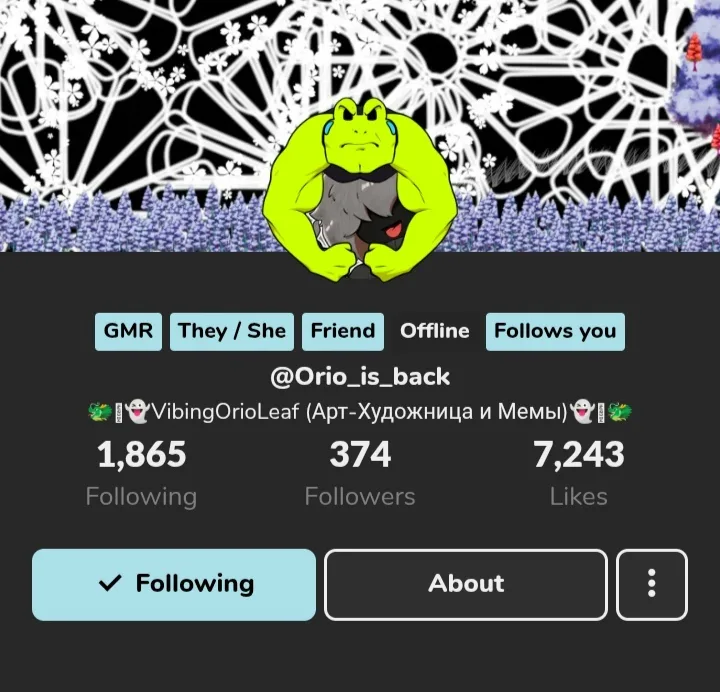Tap the They / She pronouns chip
720x692 pixels.
232,331
